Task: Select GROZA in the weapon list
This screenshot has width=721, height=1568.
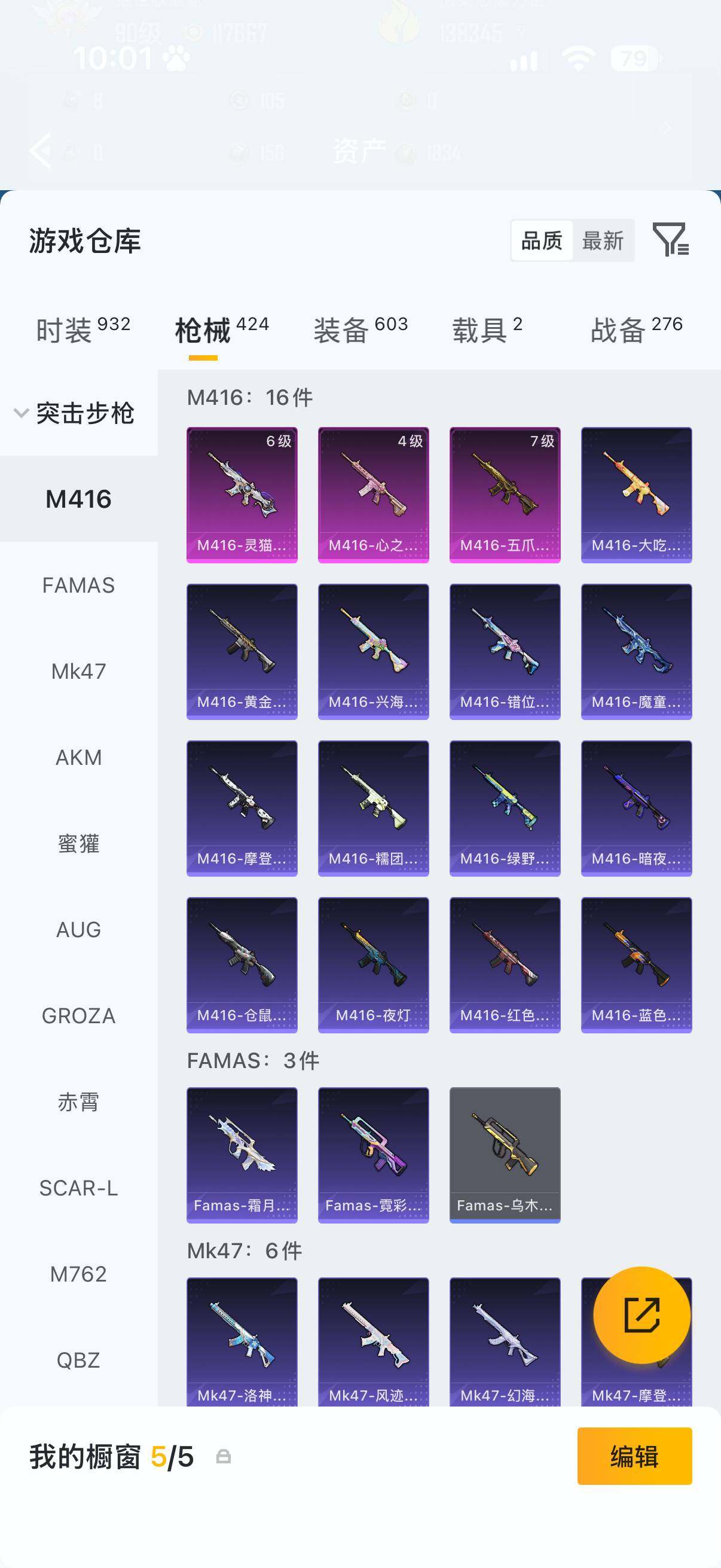Action: (x=78, y=1015)
